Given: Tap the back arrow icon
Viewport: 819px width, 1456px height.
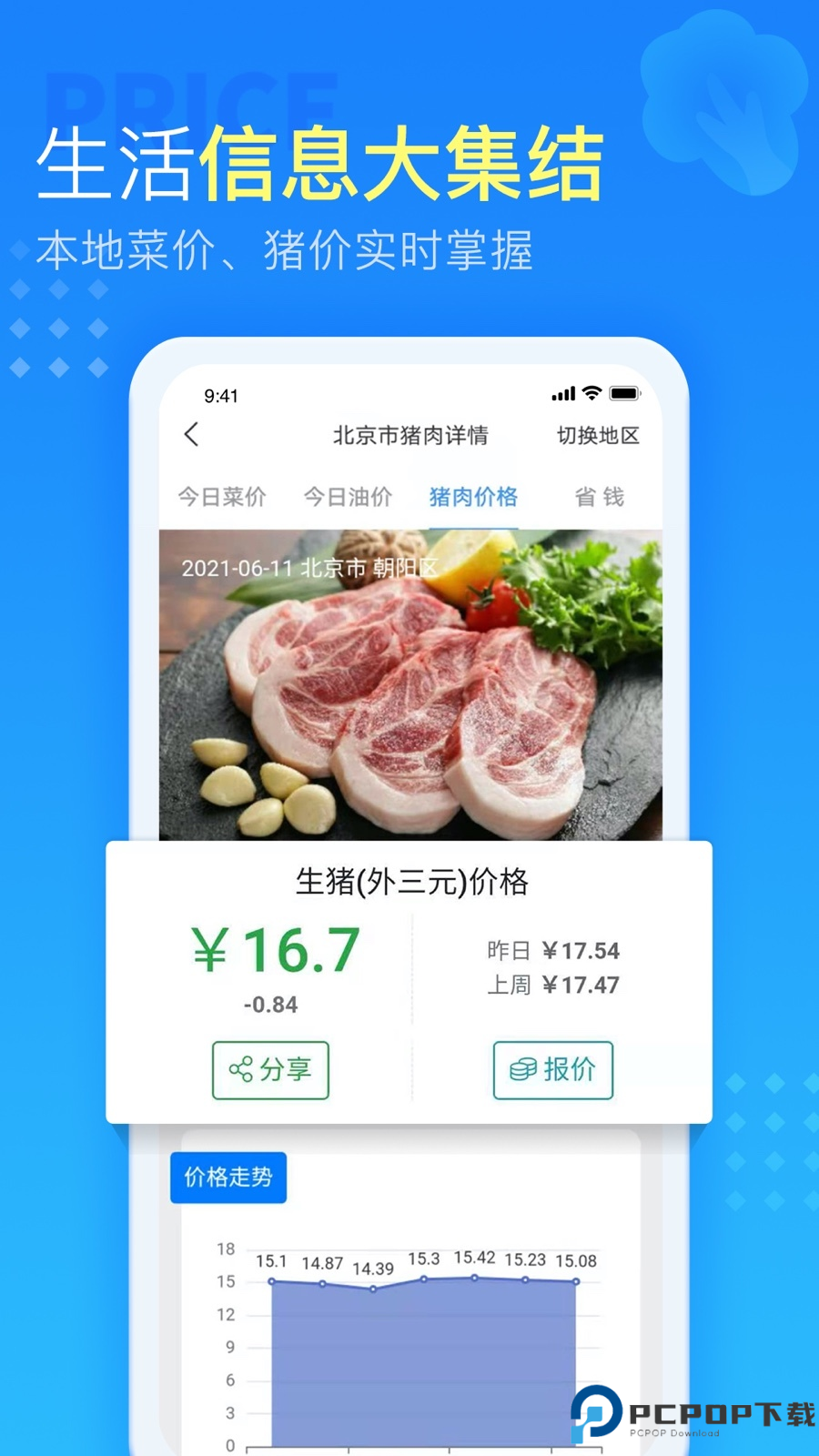Looking at the screenshot, I should [191, 436].
